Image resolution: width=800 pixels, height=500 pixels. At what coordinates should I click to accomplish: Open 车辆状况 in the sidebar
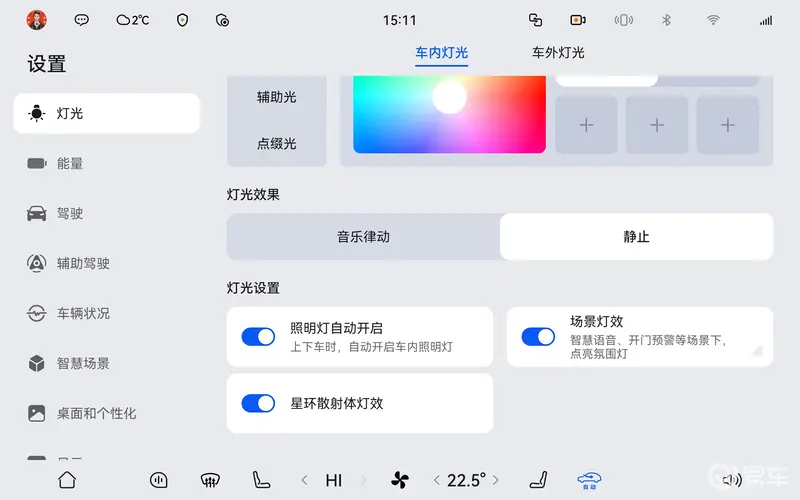tap(83, 313)
